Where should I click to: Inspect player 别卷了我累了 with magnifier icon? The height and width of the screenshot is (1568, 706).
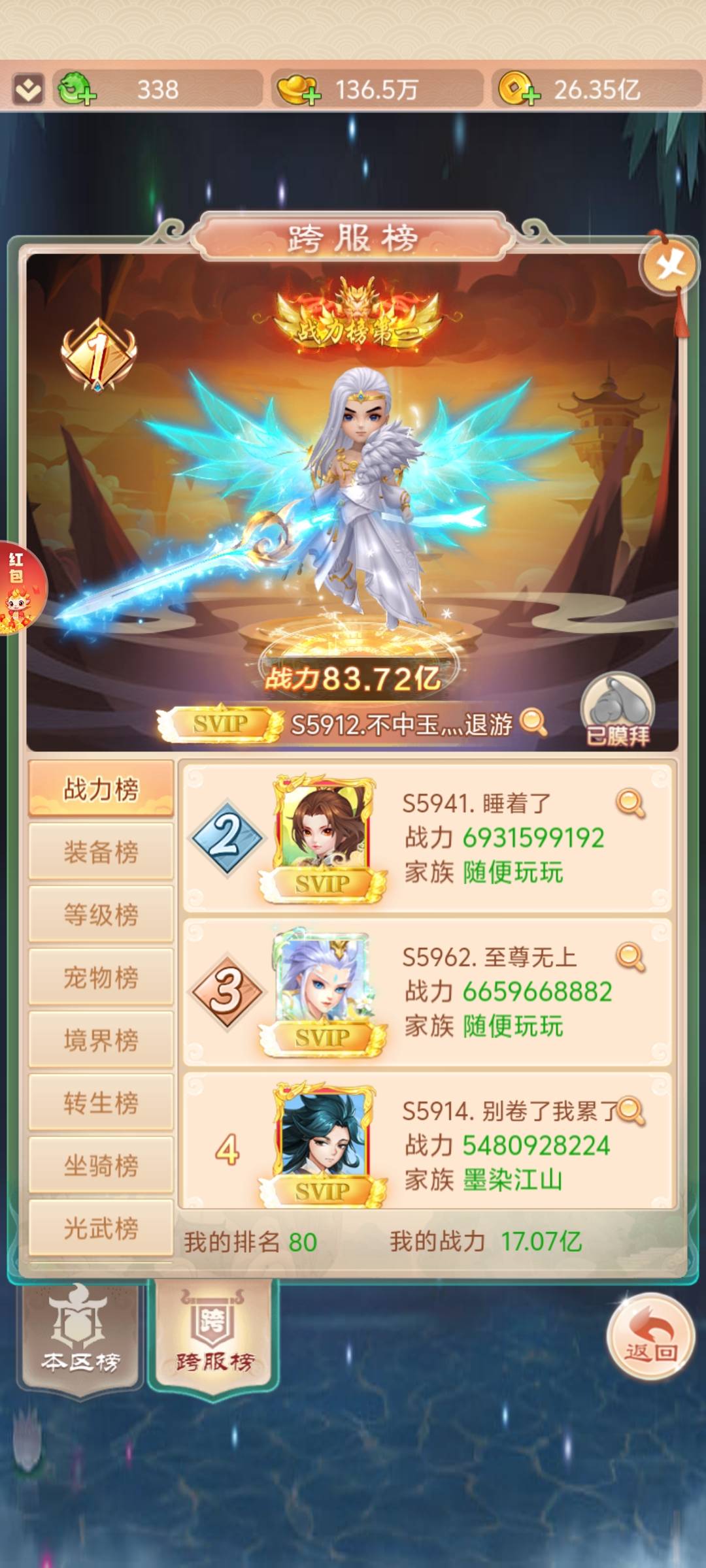[631, 1111]
